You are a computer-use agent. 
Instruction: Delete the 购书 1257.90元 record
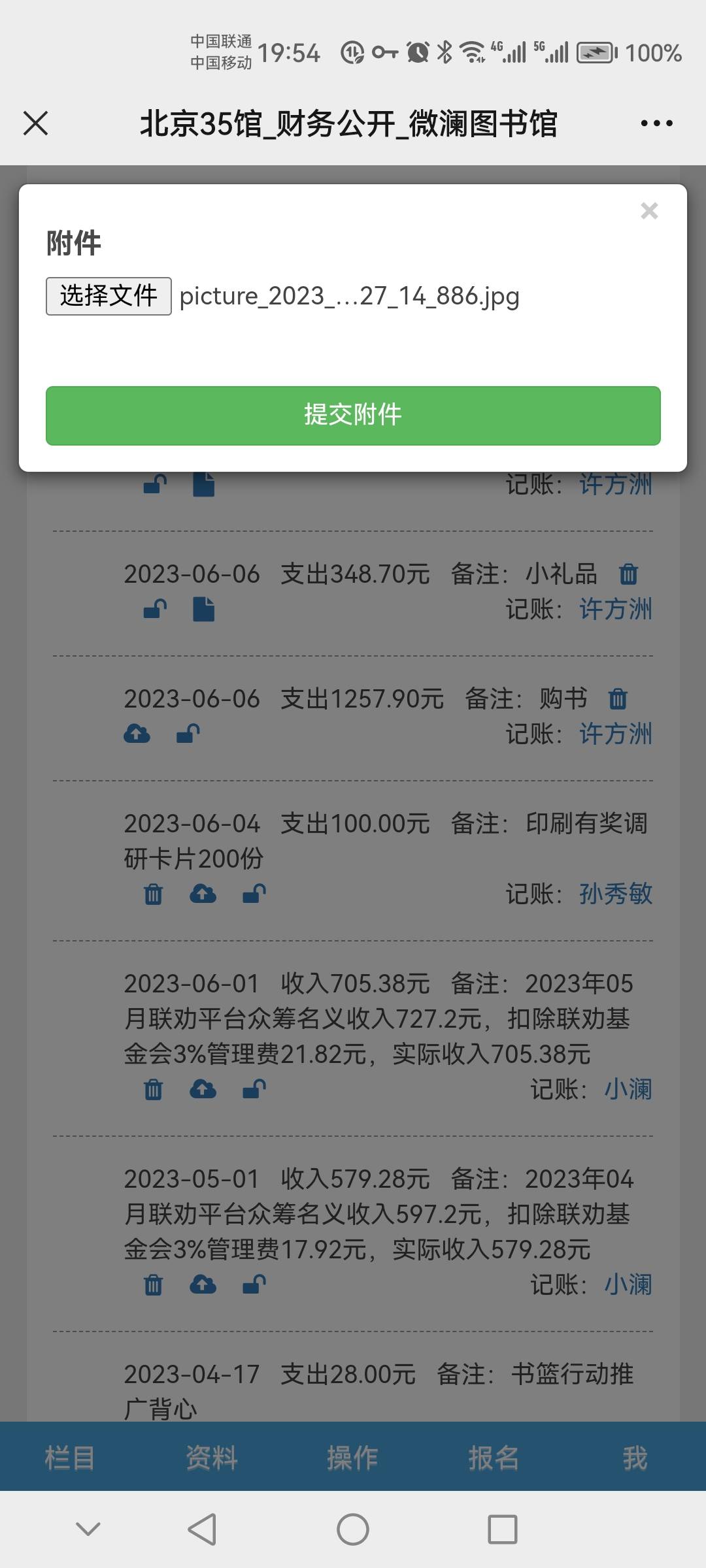[x=618, y=699]
